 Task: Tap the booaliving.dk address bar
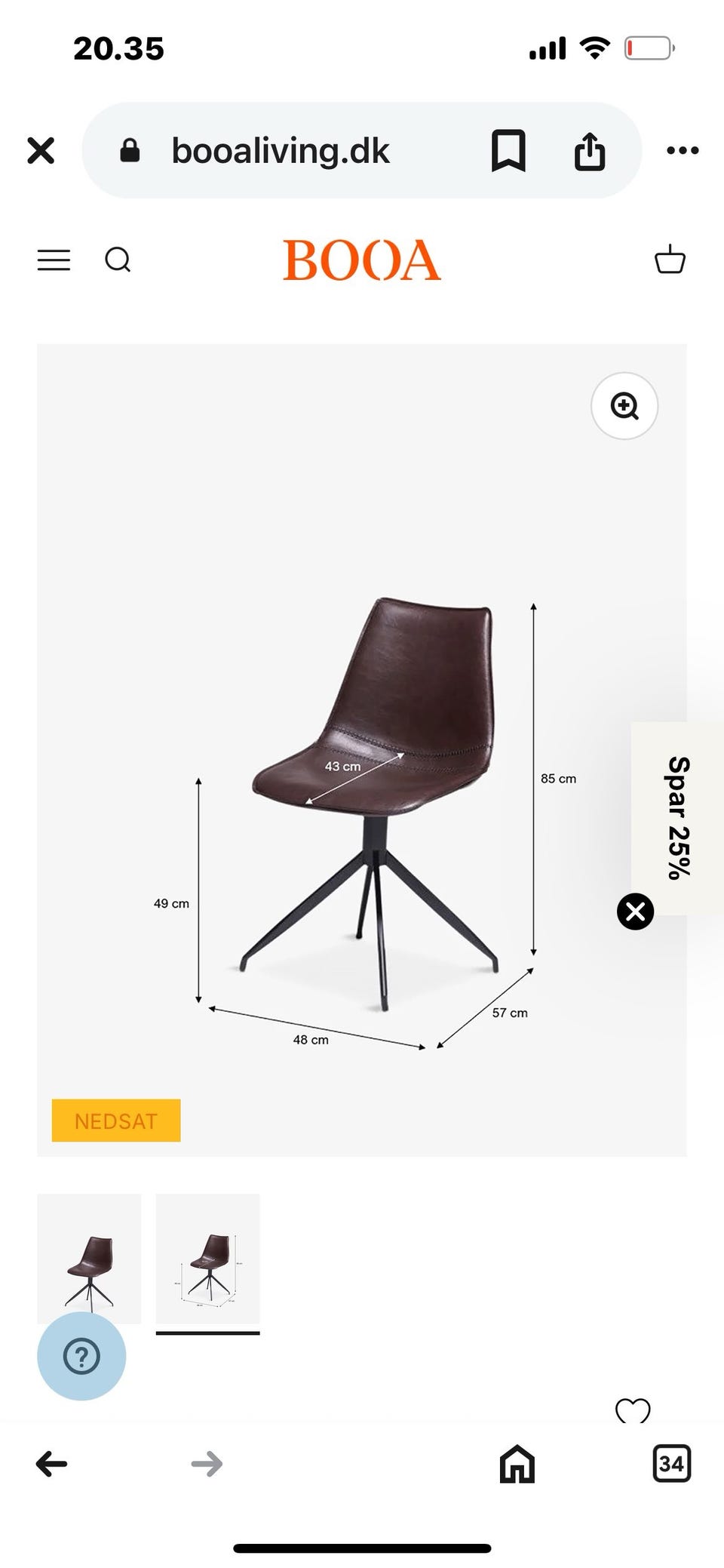pyautogui.click(x=281, y=150)
